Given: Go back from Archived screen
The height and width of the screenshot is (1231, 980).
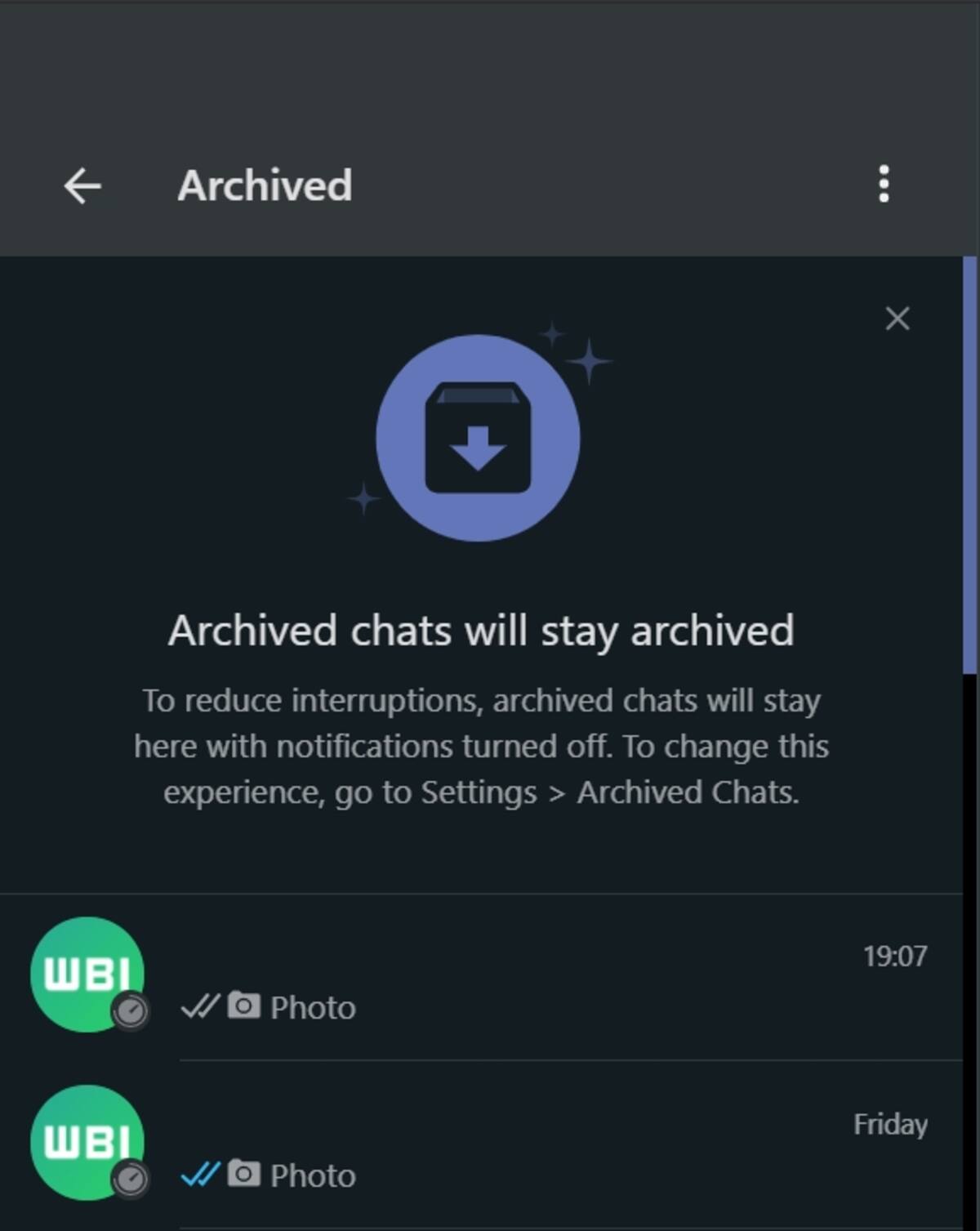Looking at the screenshot, I should 82,185.
